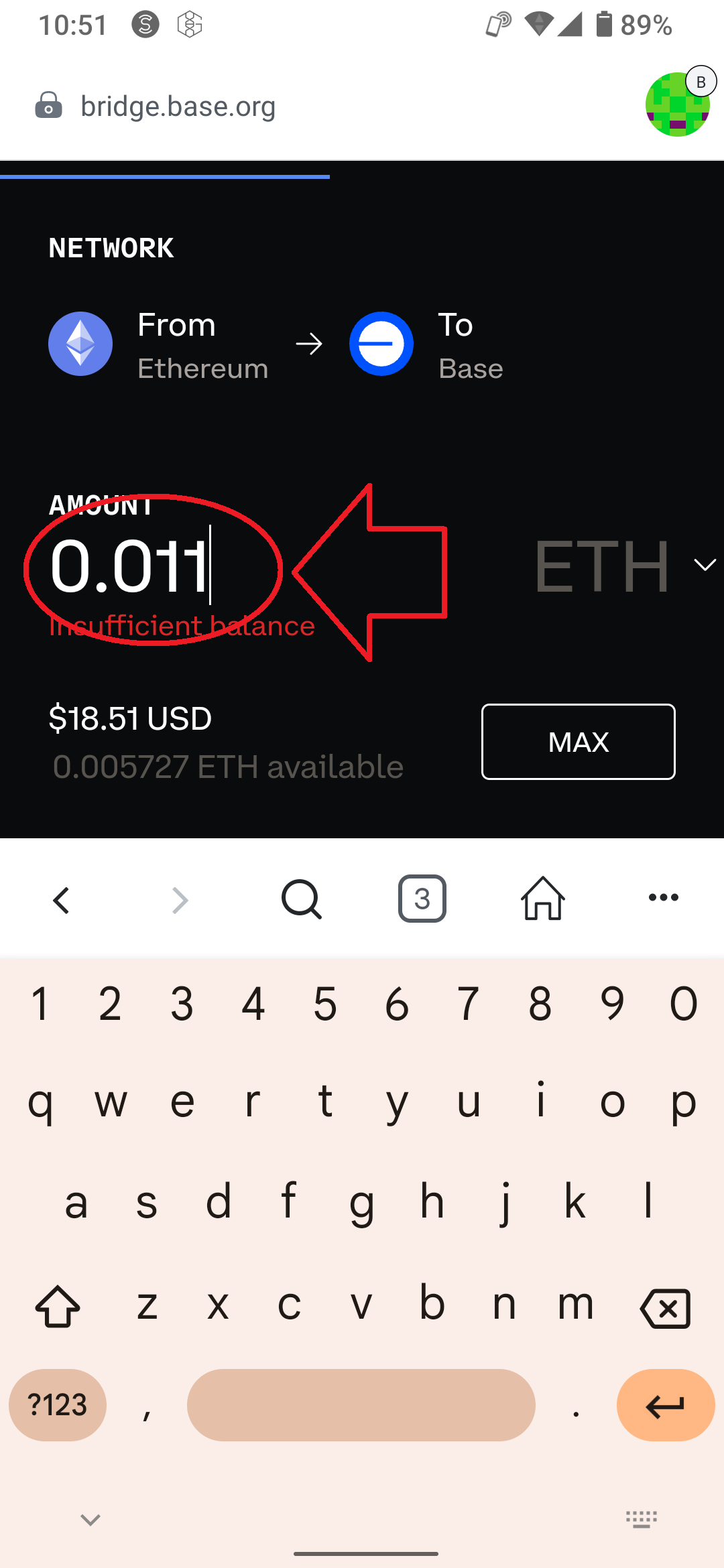
Task: Tap the backspace key
Action: pos(665,1307)
